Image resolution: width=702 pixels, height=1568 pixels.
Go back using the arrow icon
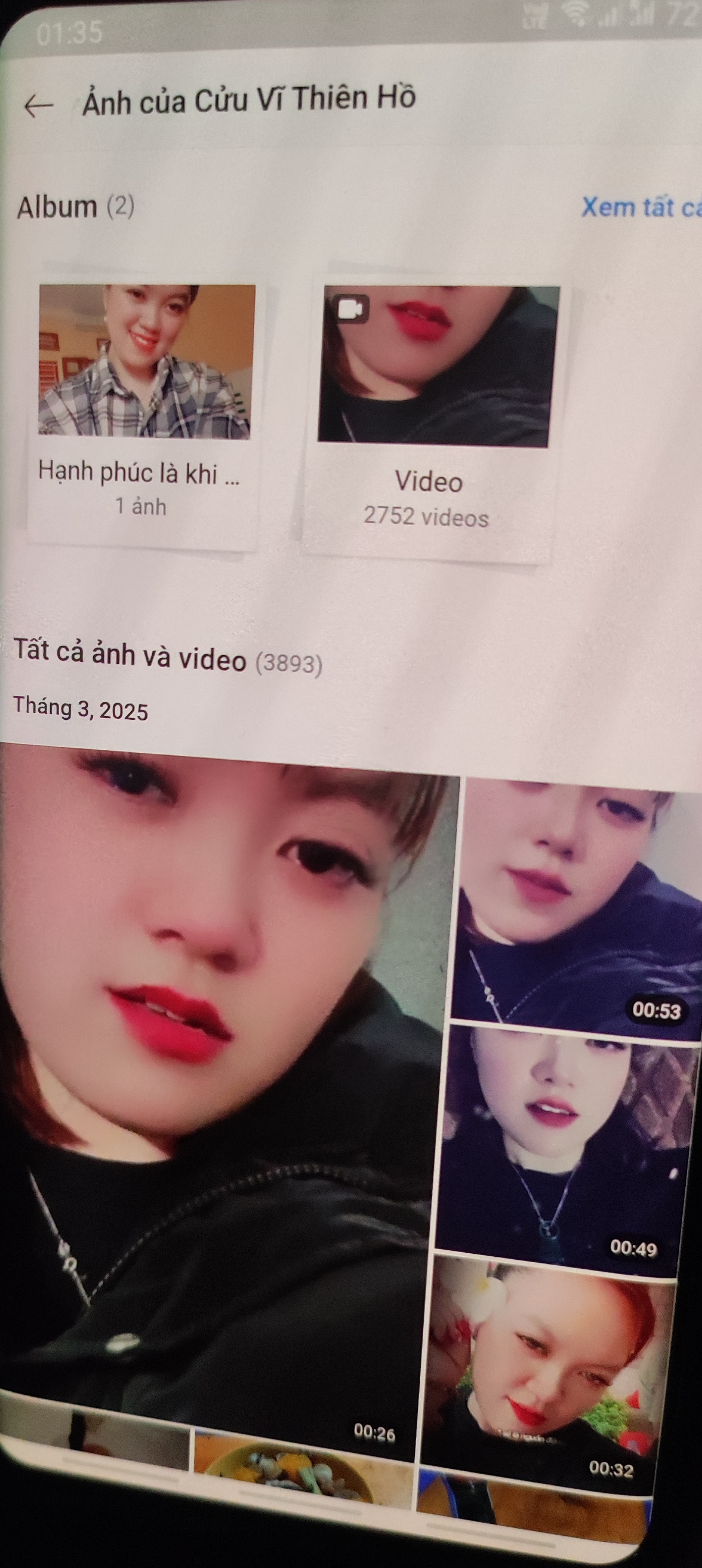click(39, 106)
